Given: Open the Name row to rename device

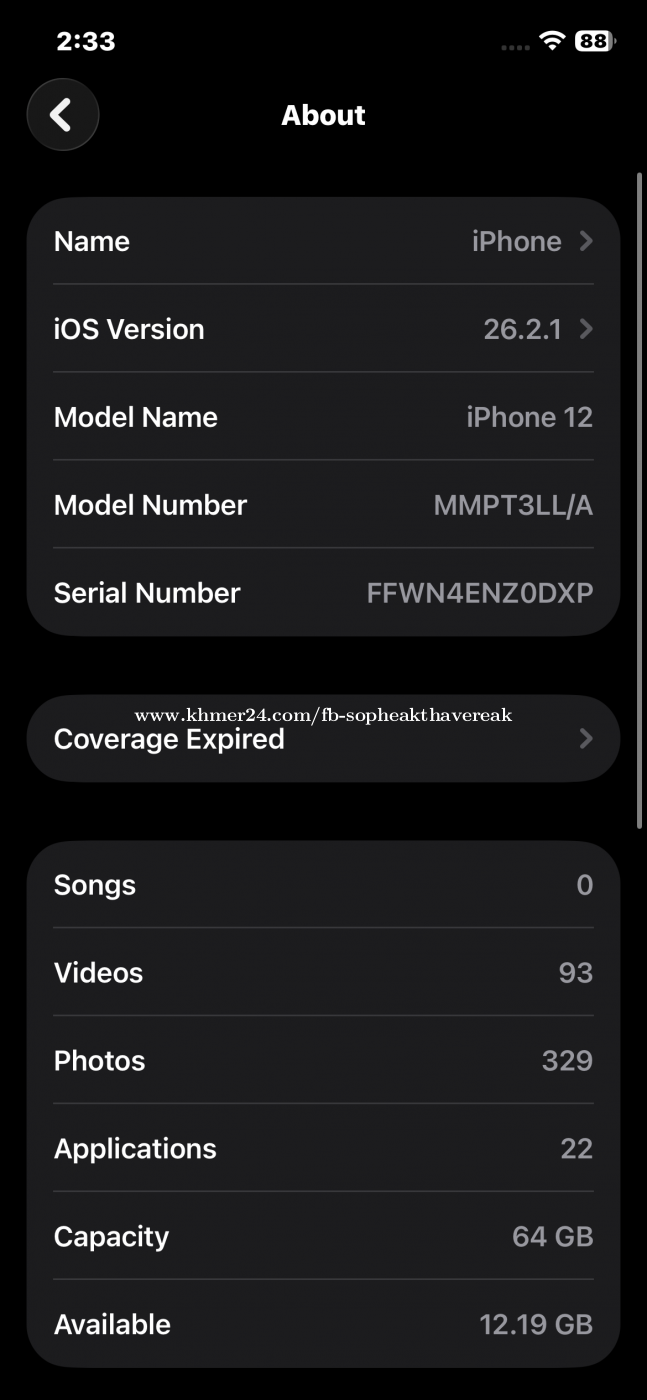Looking at the screenshot, I should pyautogui.click(x=323, y=241).
